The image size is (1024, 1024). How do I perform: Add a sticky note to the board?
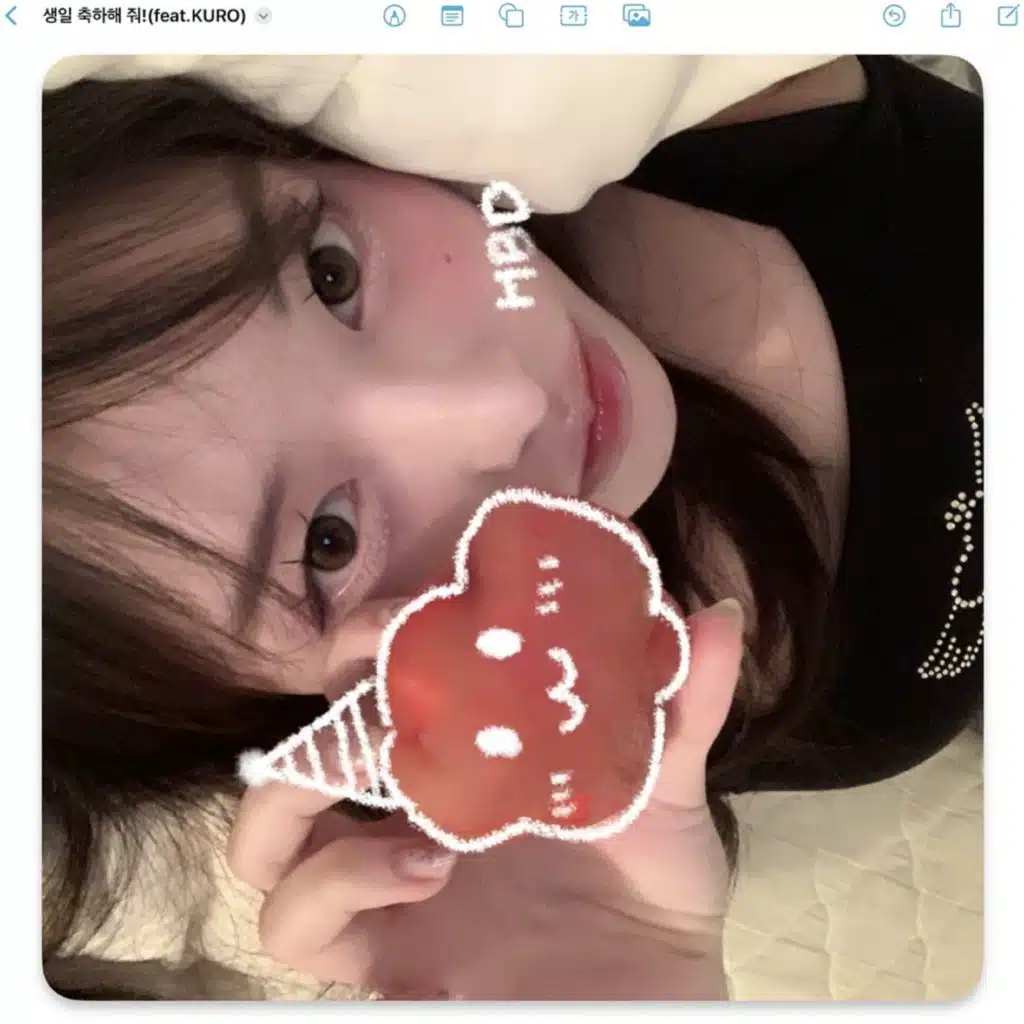click(x=452, y=16)
